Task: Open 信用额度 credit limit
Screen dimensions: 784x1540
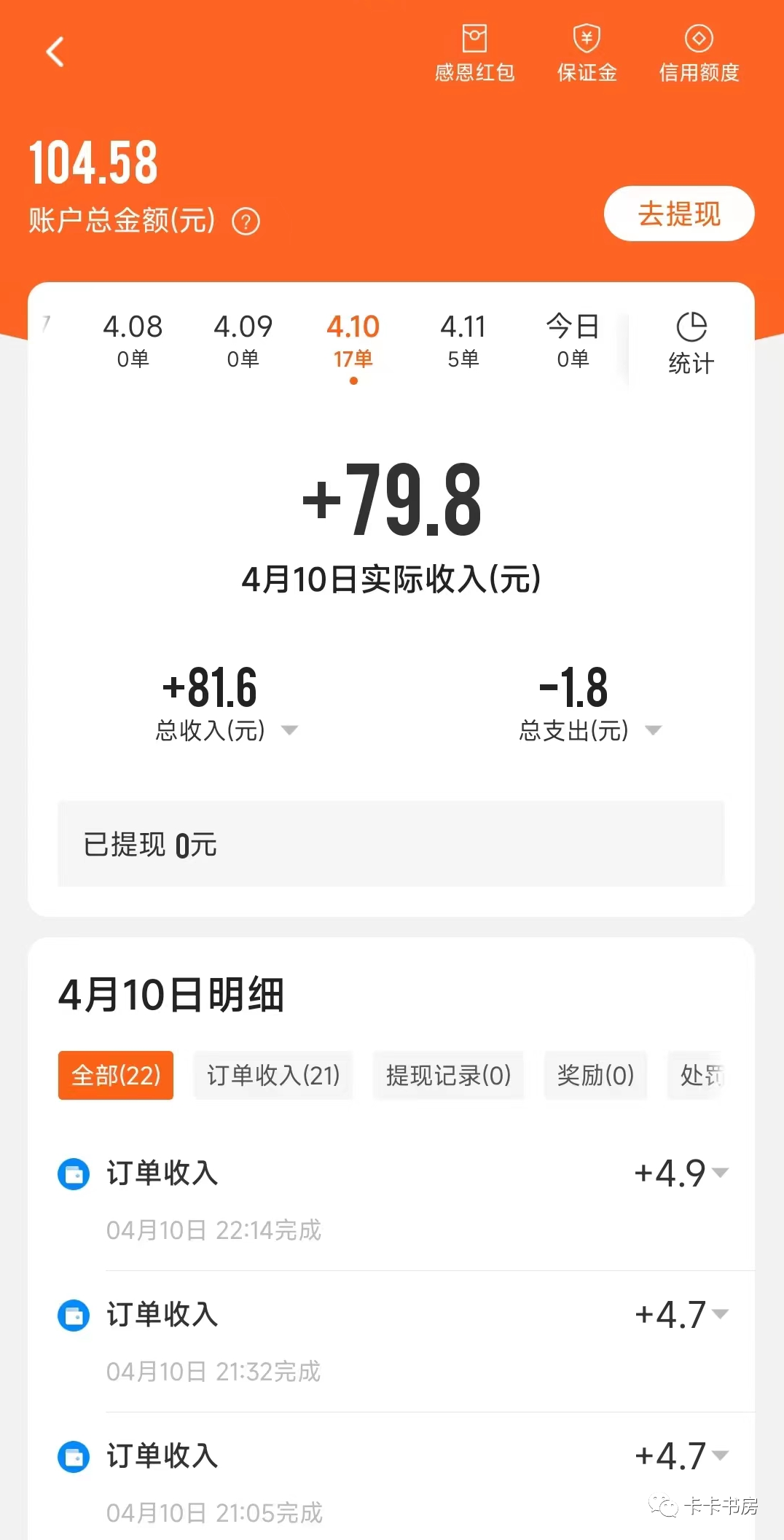Action: click(699, 52)
